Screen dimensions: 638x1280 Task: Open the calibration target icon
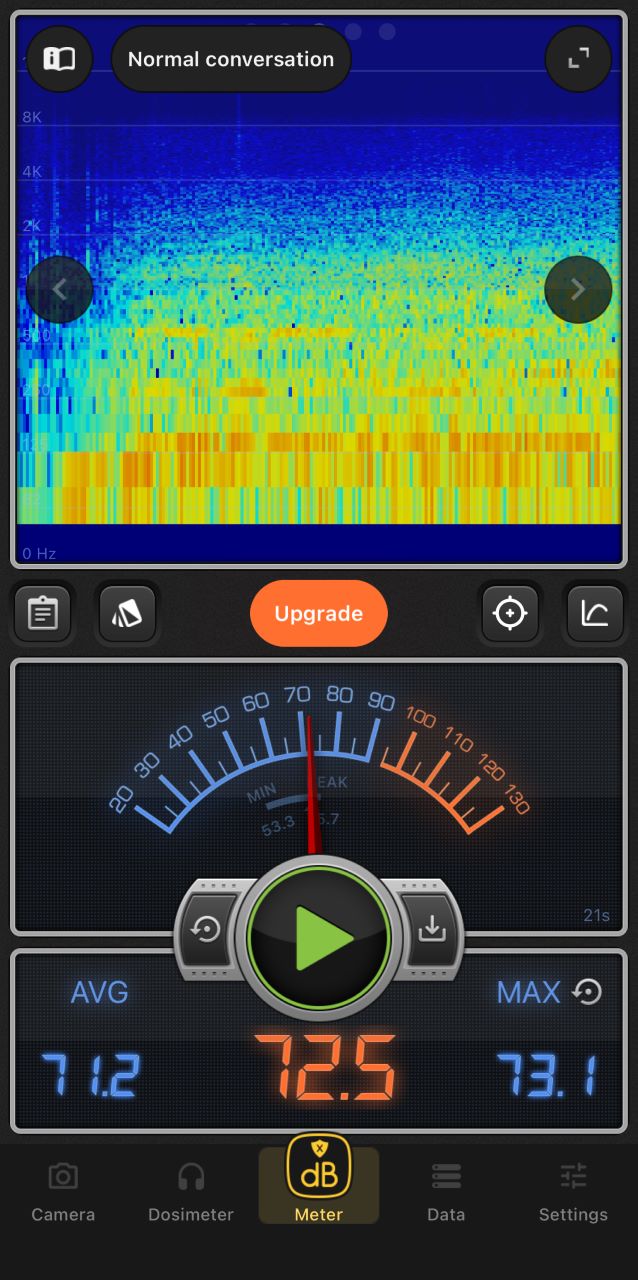pyautogui.click(x=510, y=613)
